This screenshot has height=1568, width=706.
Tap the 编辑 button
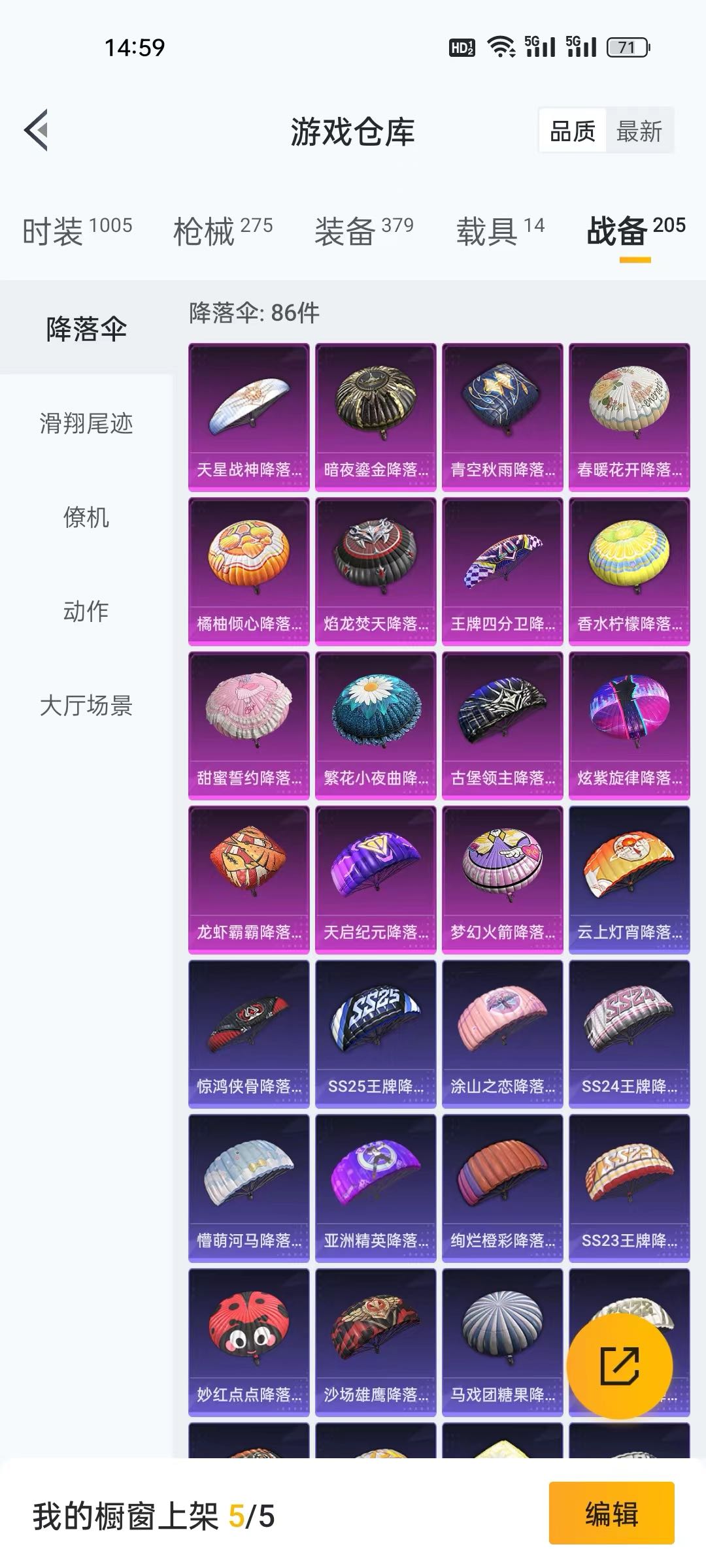coord(611,1513)
